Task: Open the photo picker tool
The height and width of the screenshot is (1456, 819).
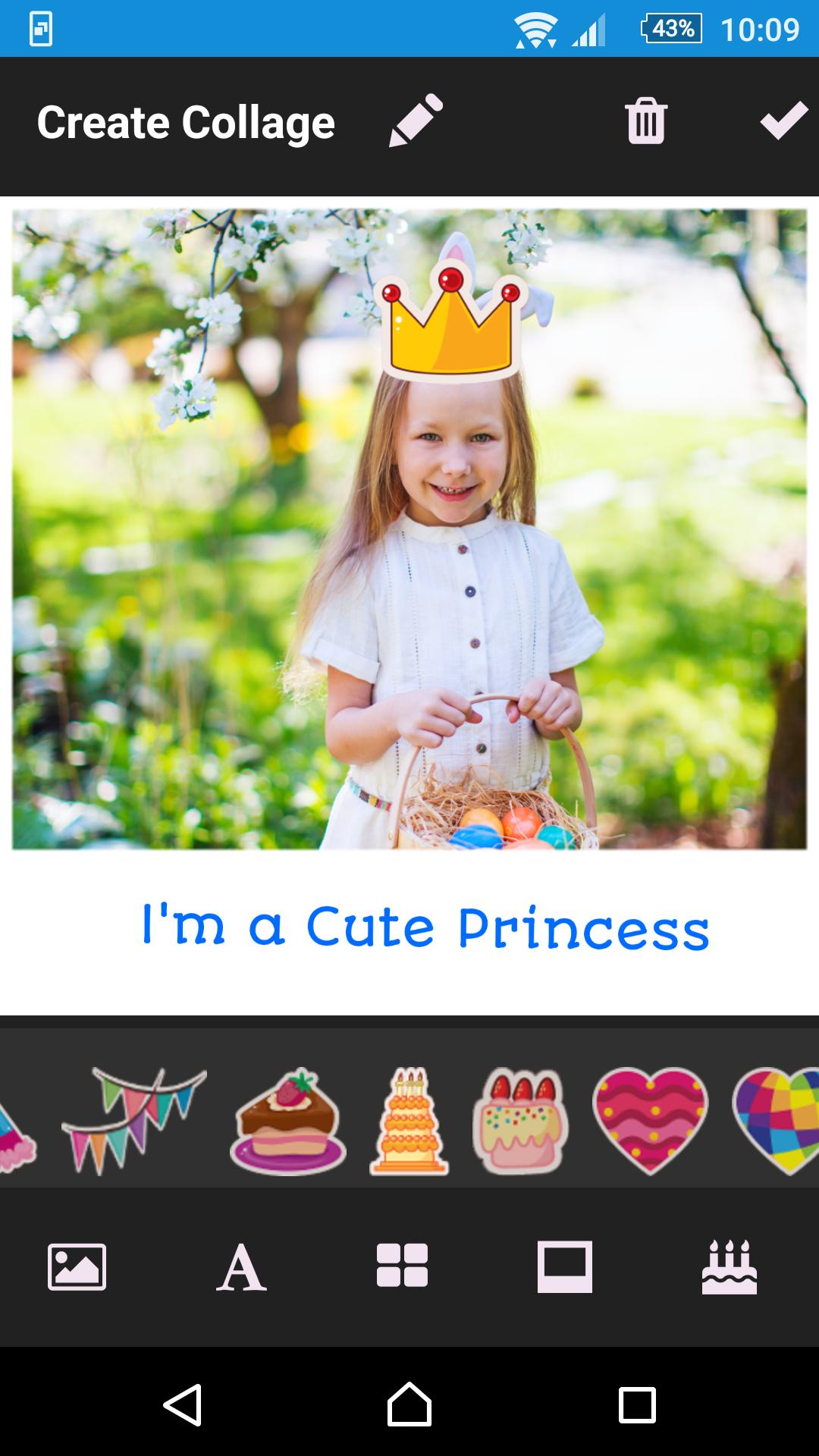Action: pyautogui.click(x=77, y=1266)
